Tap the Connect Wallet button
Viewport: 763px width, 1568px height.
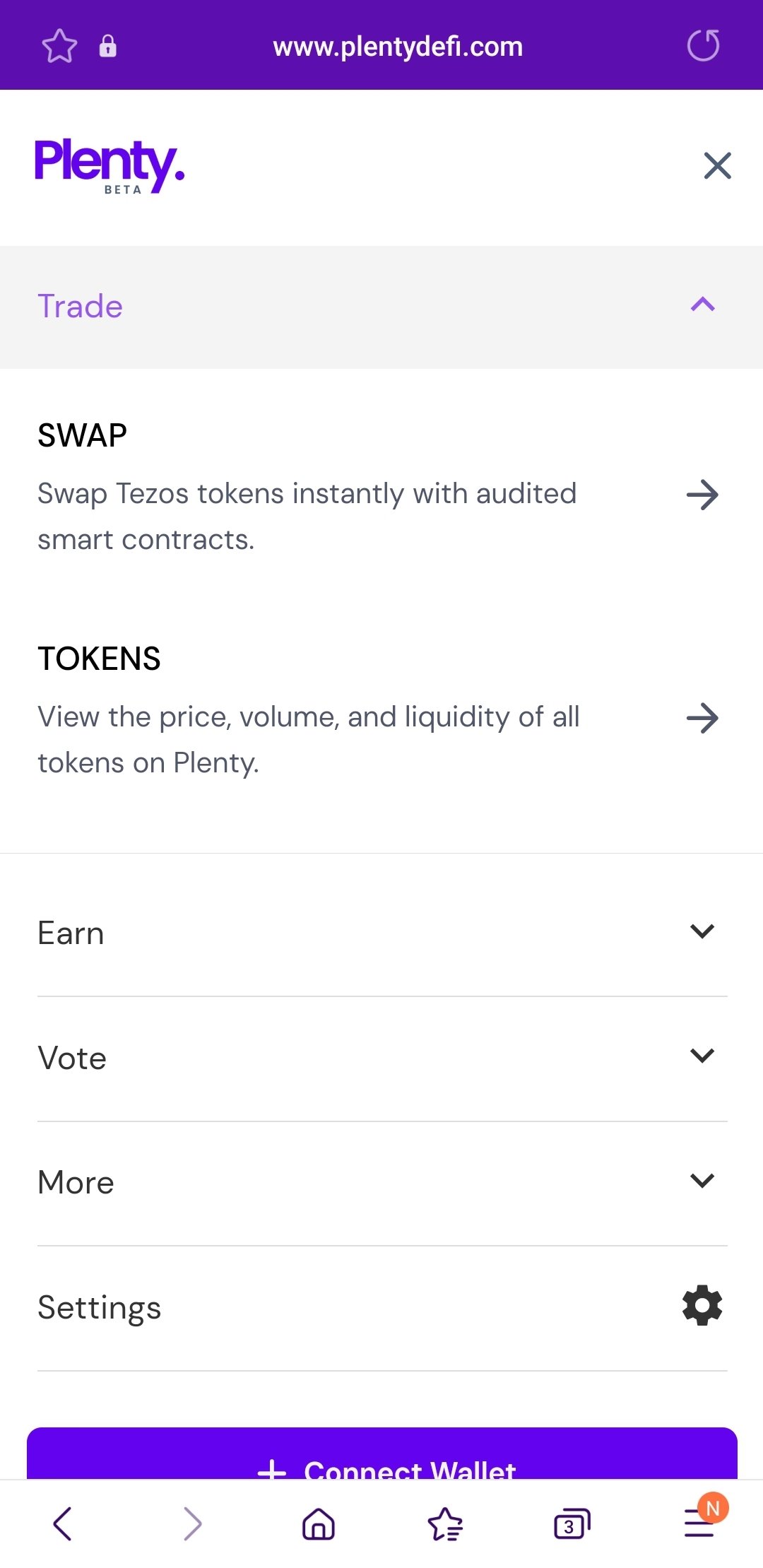click(x=381, y=1454)
